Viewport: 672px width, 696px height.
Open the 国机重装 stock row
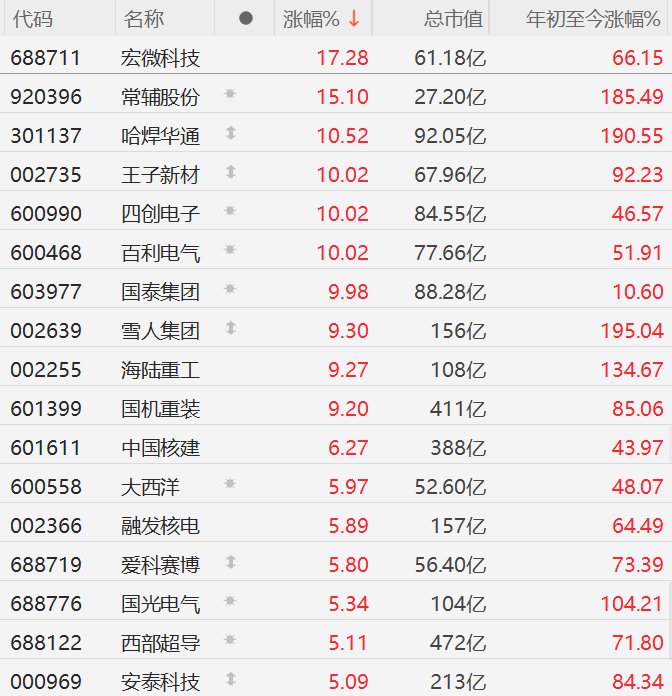tap(159, 409)
